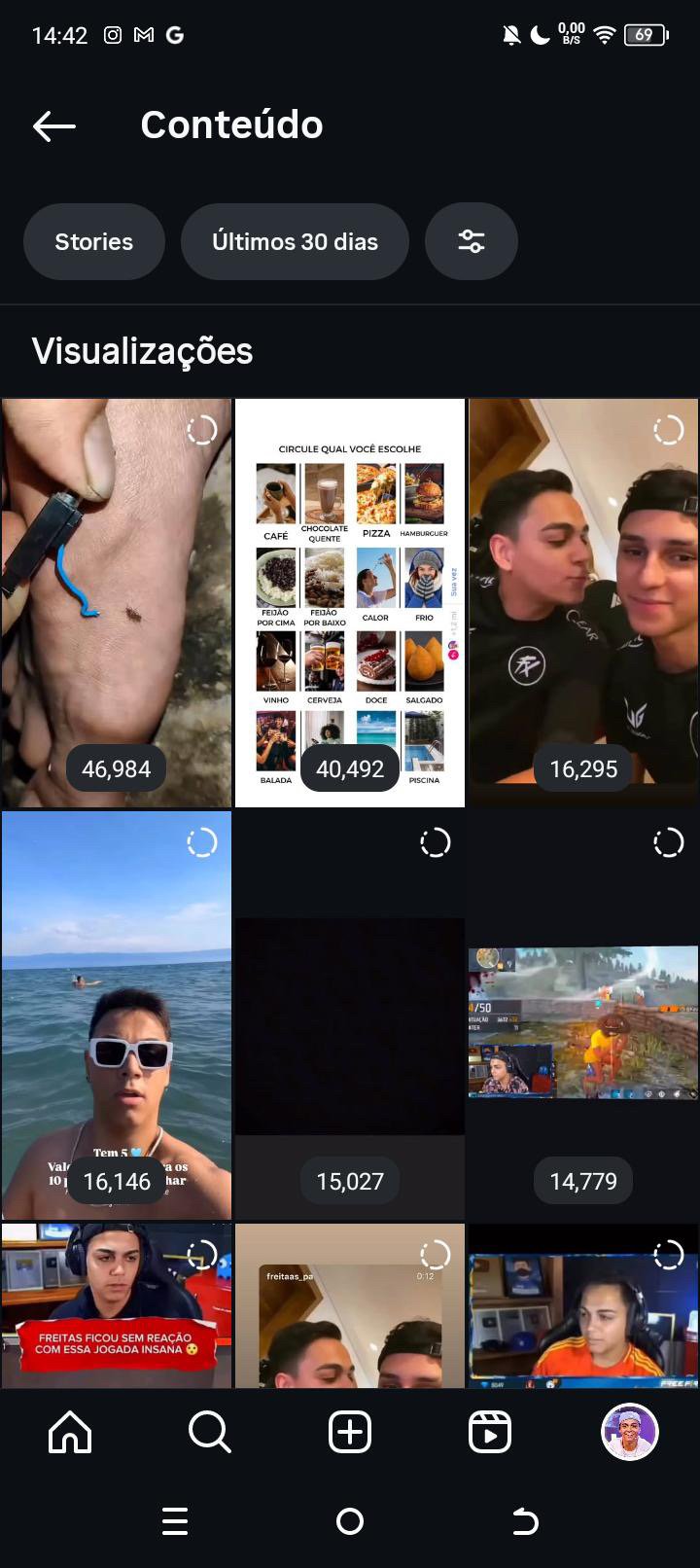Image resolution: width=700 pixels, height=1568 pixels.
Task: Change the Últimos 30 dias period filter
Action: coord(295,242)
